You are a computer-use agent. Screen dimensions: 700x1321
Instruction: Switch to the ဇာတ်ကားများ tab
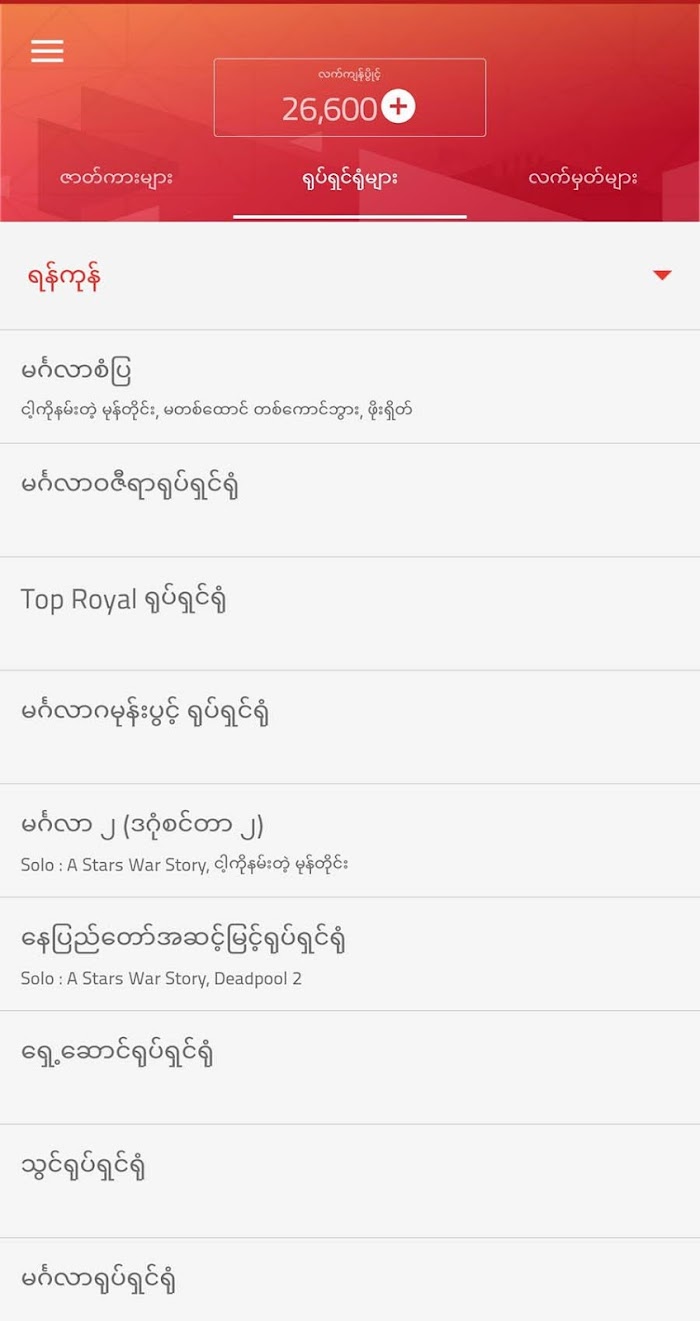click(117, 178)
